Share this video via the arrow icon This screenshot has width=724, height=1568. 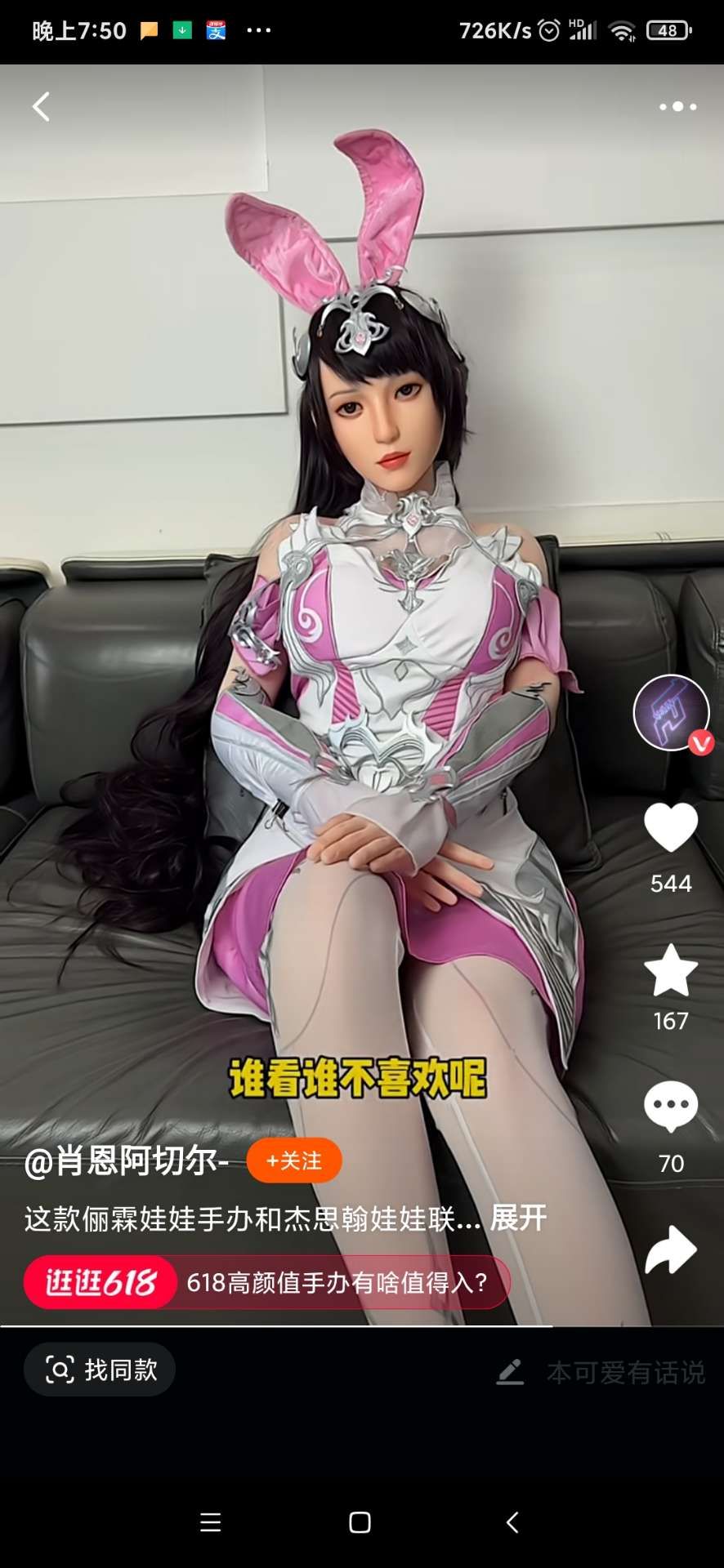coord(671,1250)
